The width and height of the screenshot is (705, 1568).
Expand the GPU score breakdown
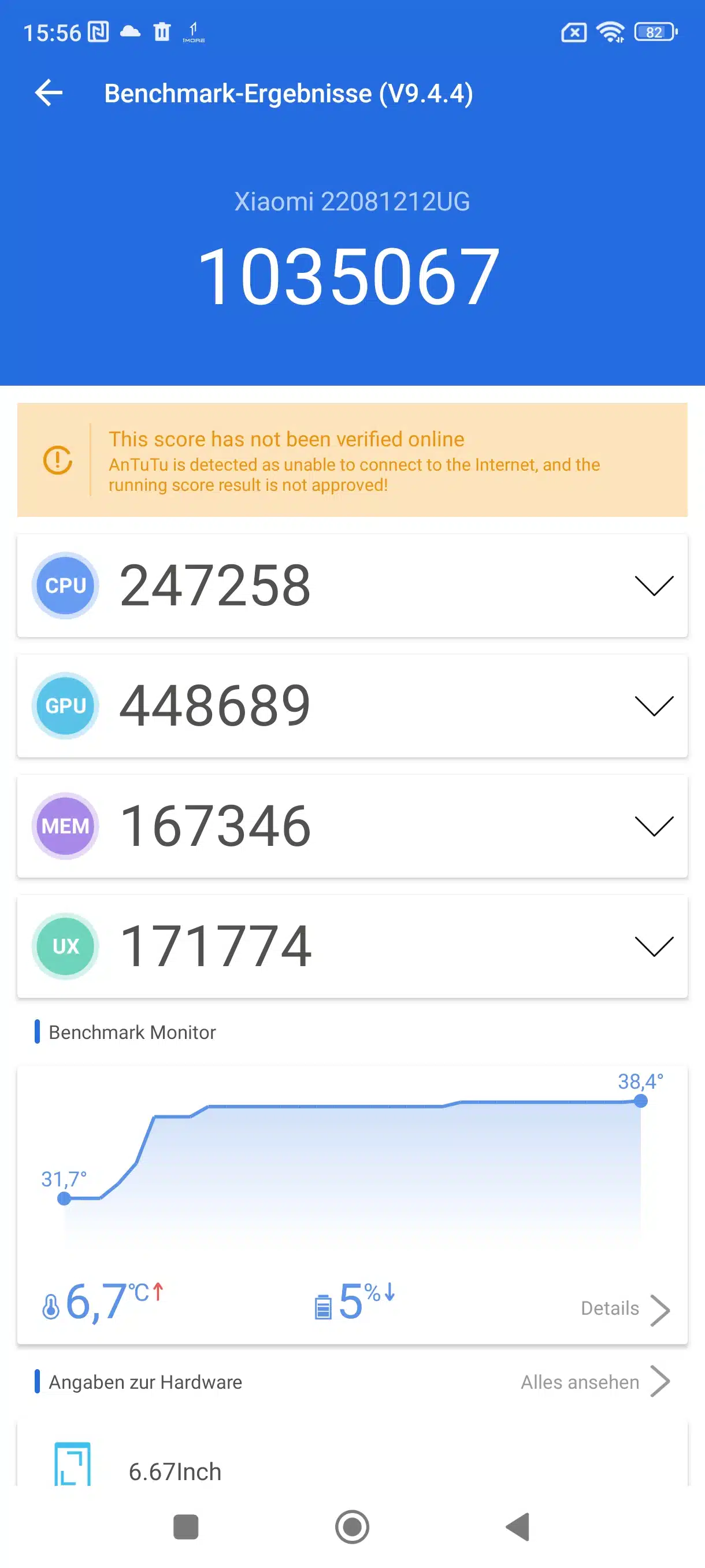coord(654,705)
